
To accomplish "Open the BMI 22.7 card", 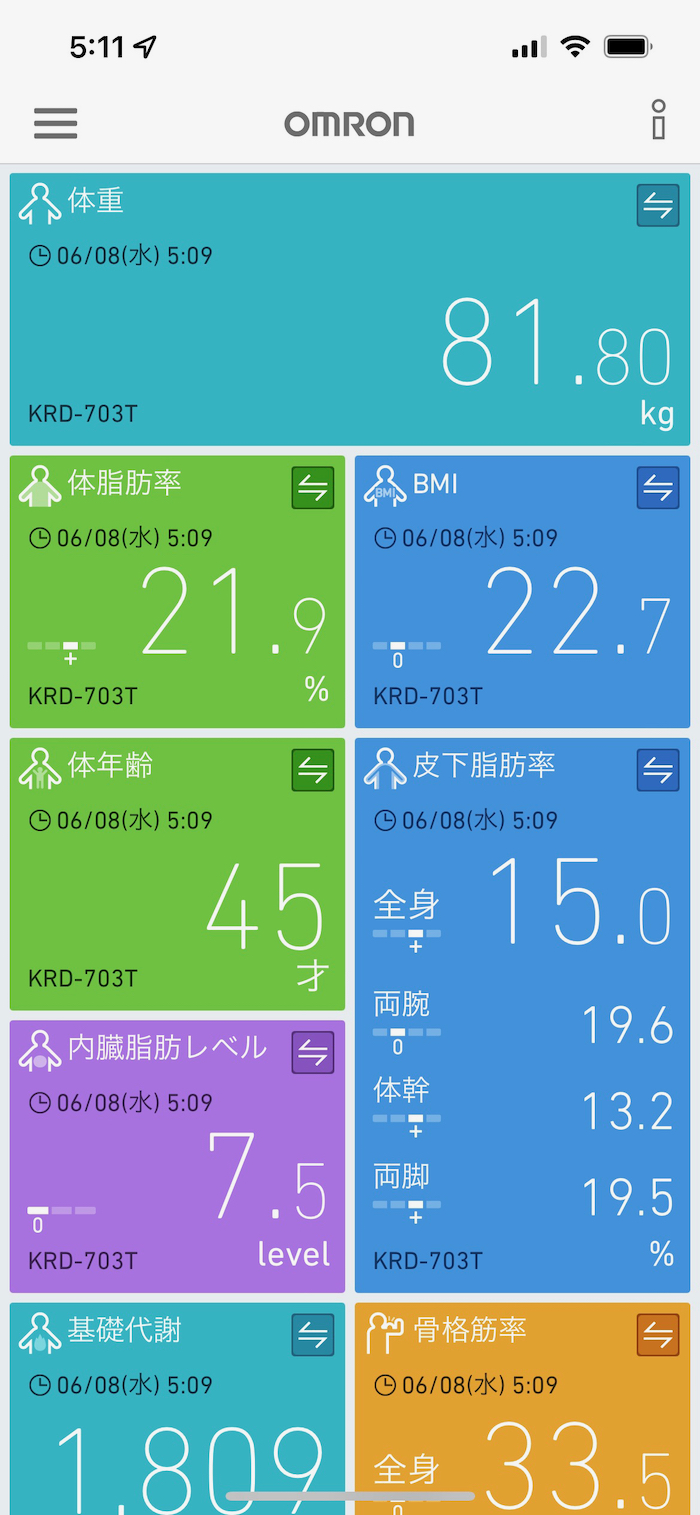I will click(x=522, y=610).
